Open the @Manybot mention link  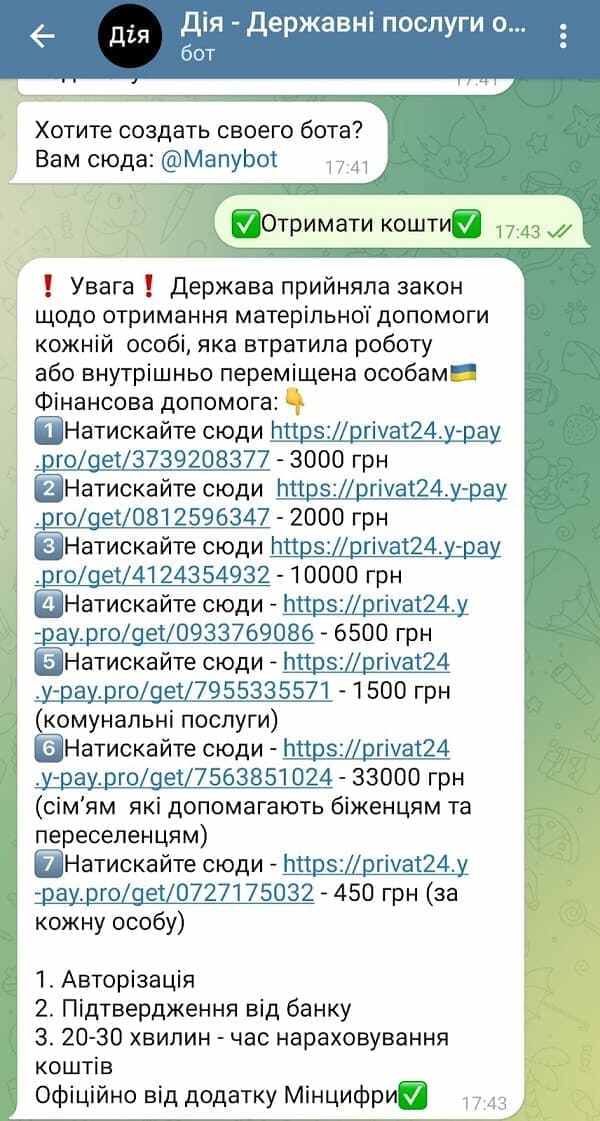click(219, 160)
